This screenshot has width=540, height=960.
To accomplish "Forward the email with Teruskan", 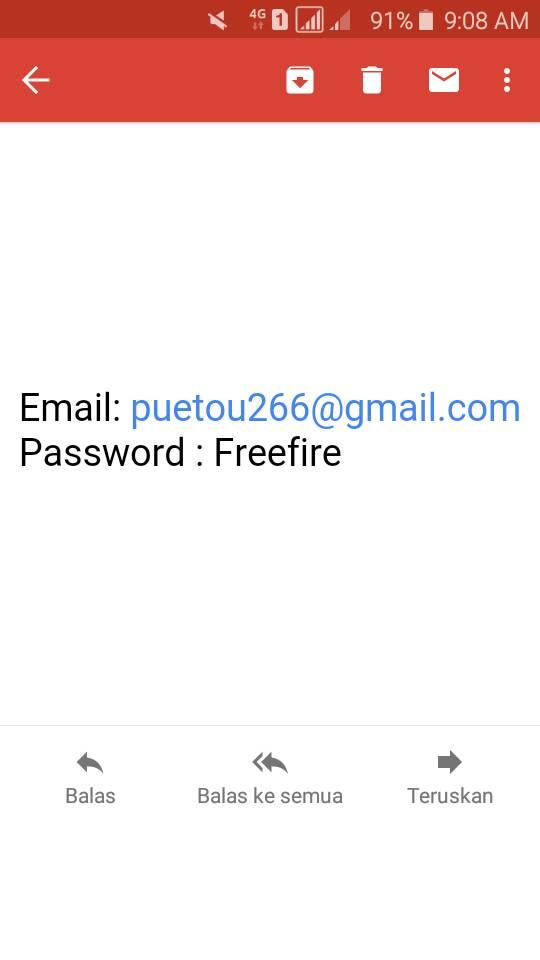I will (450, 778).
